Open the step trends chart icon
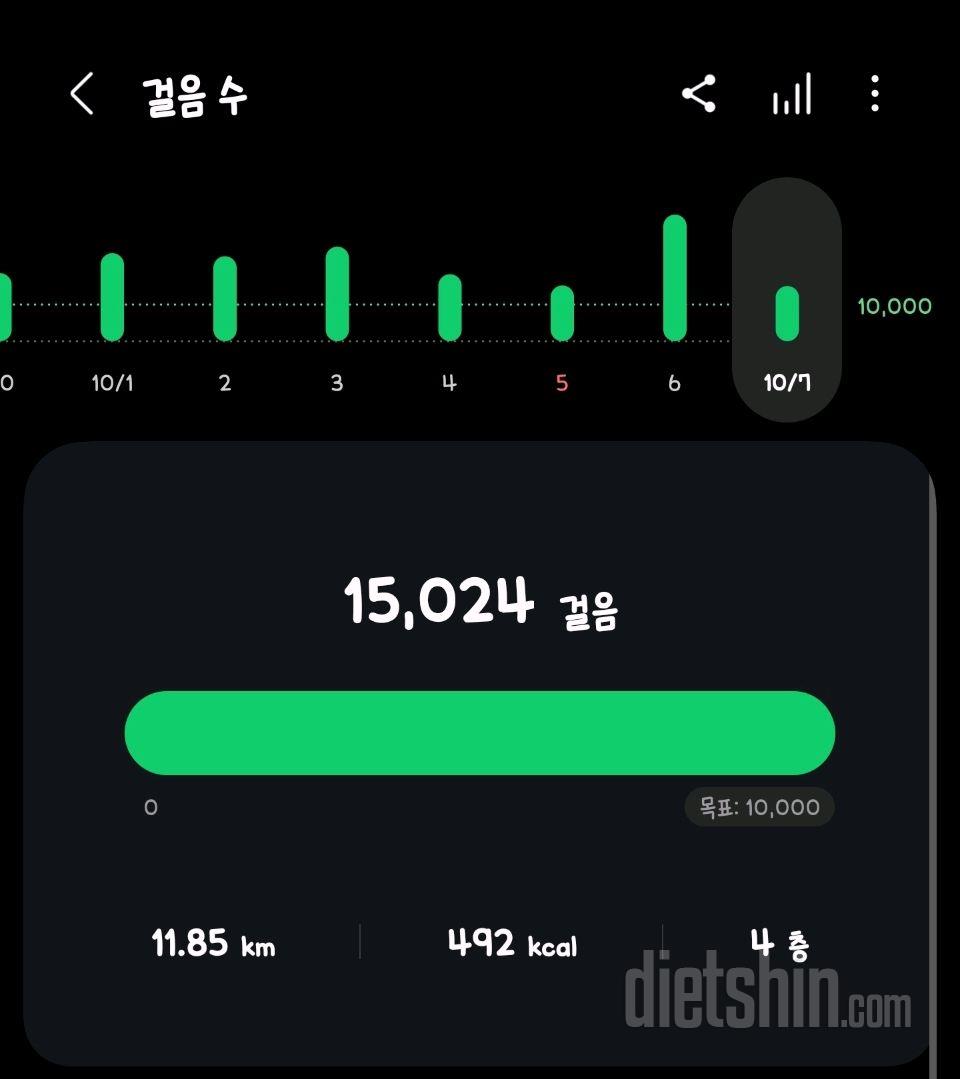 [x=791, y=95]
